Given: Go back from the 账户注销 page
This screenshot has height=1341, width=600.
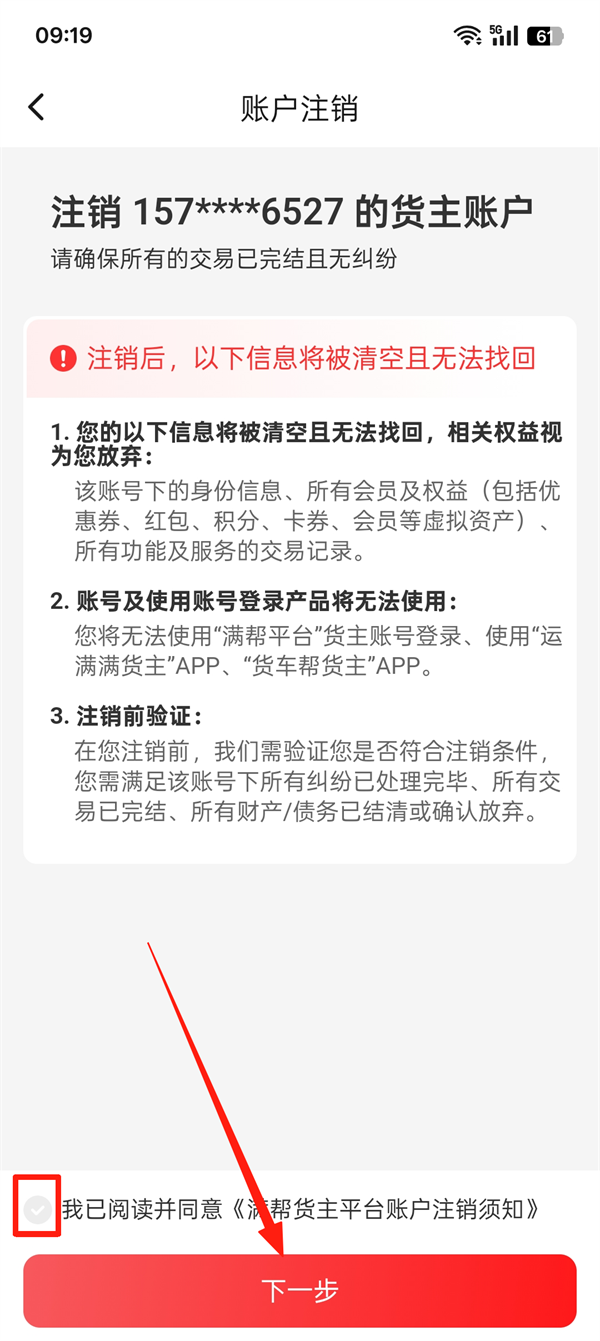Looking at the screenshot, I should coord(37,108).
